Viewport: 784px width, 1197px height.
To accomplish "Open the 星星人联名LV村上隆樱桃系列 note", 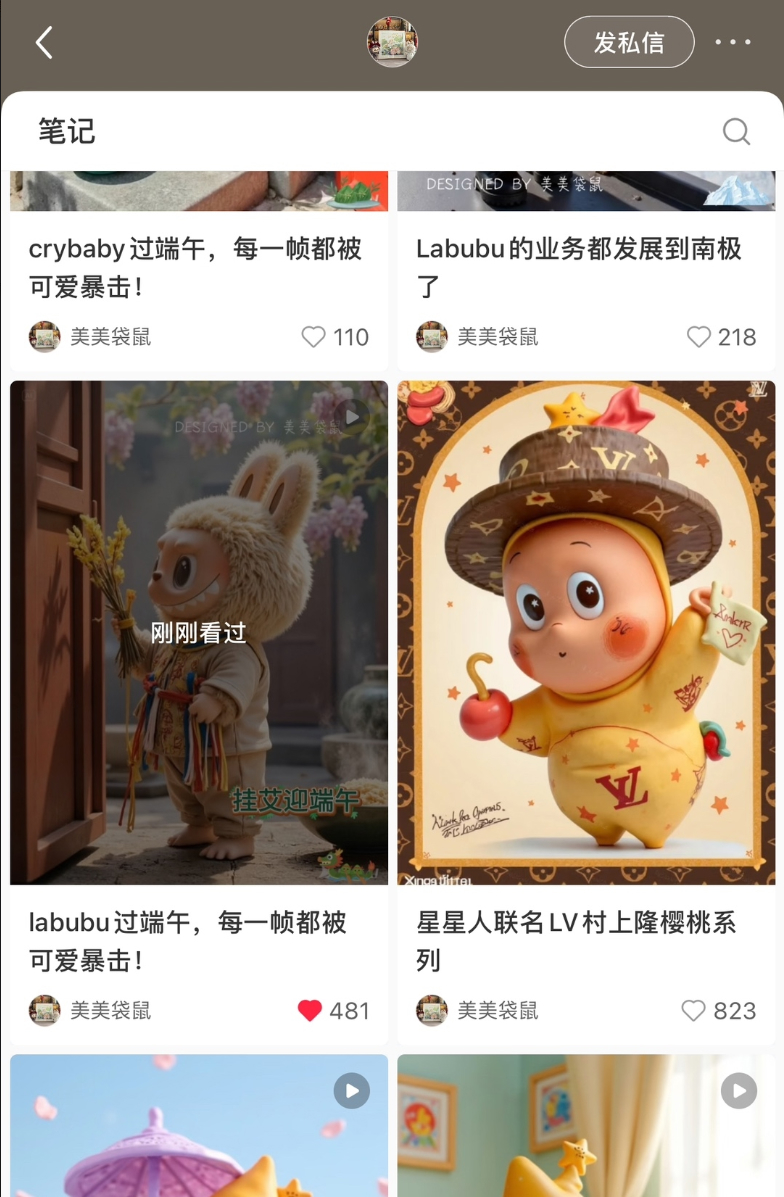I will [x=586, y=632].
